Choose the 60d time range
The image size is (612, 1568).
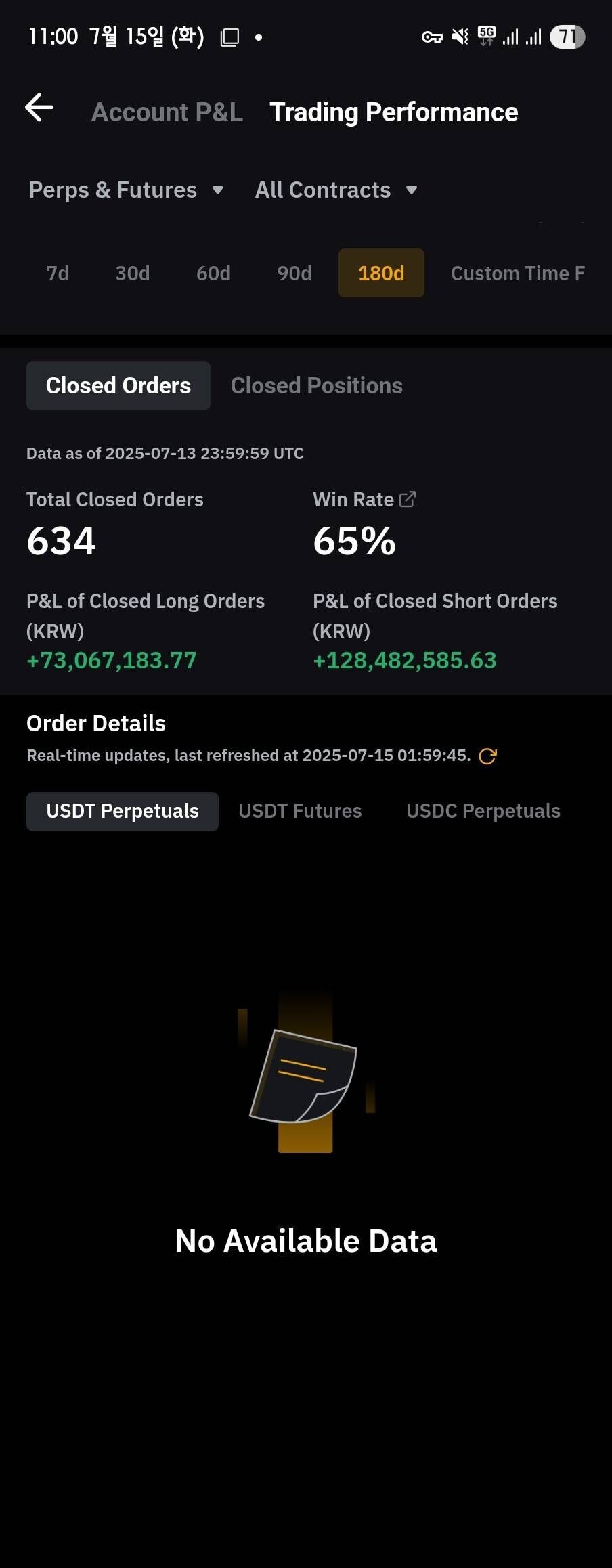pyautogui.click(x=213, y=274)
